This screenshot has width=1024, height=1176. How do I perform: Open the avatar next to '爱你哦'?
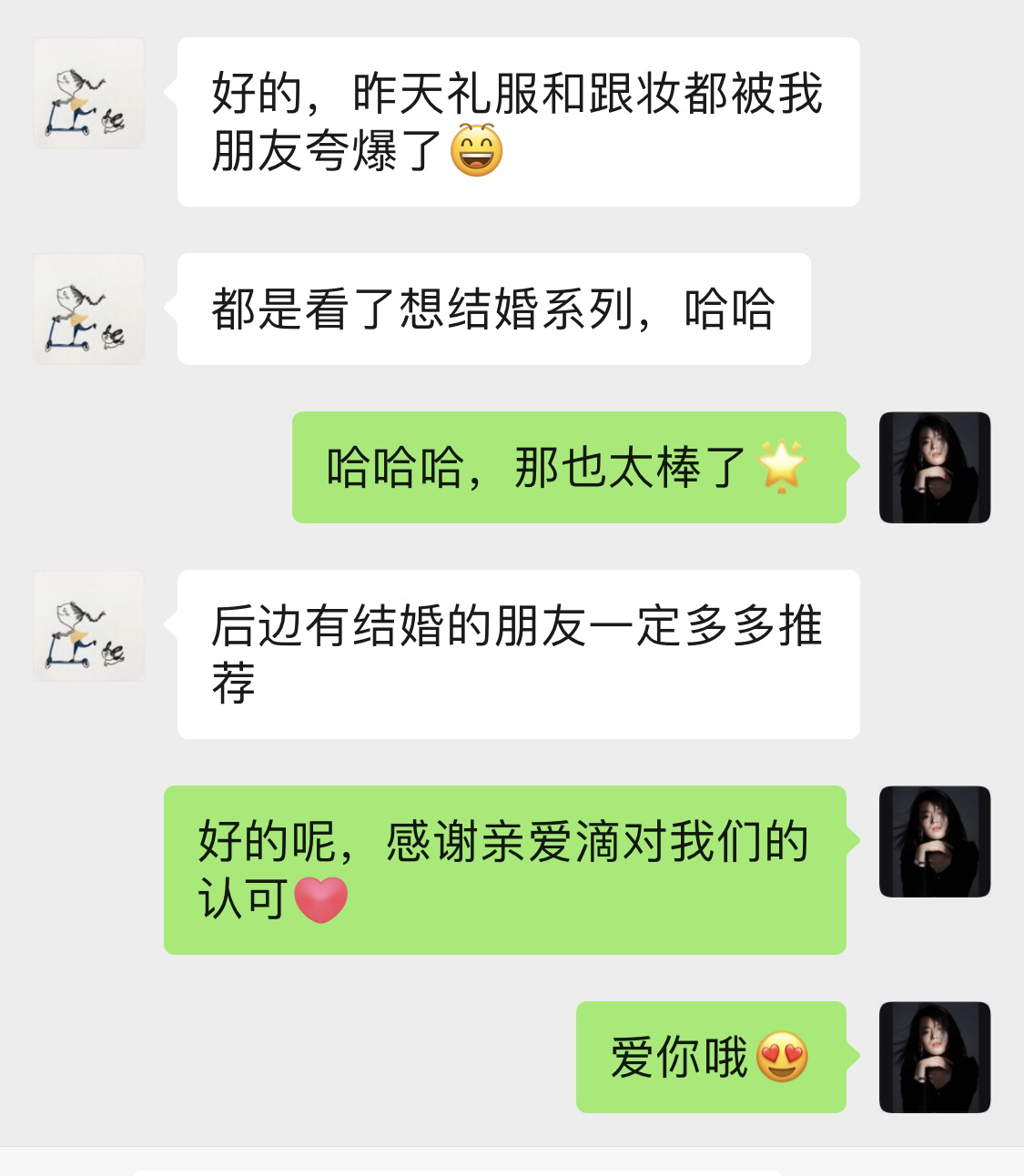935,1058
